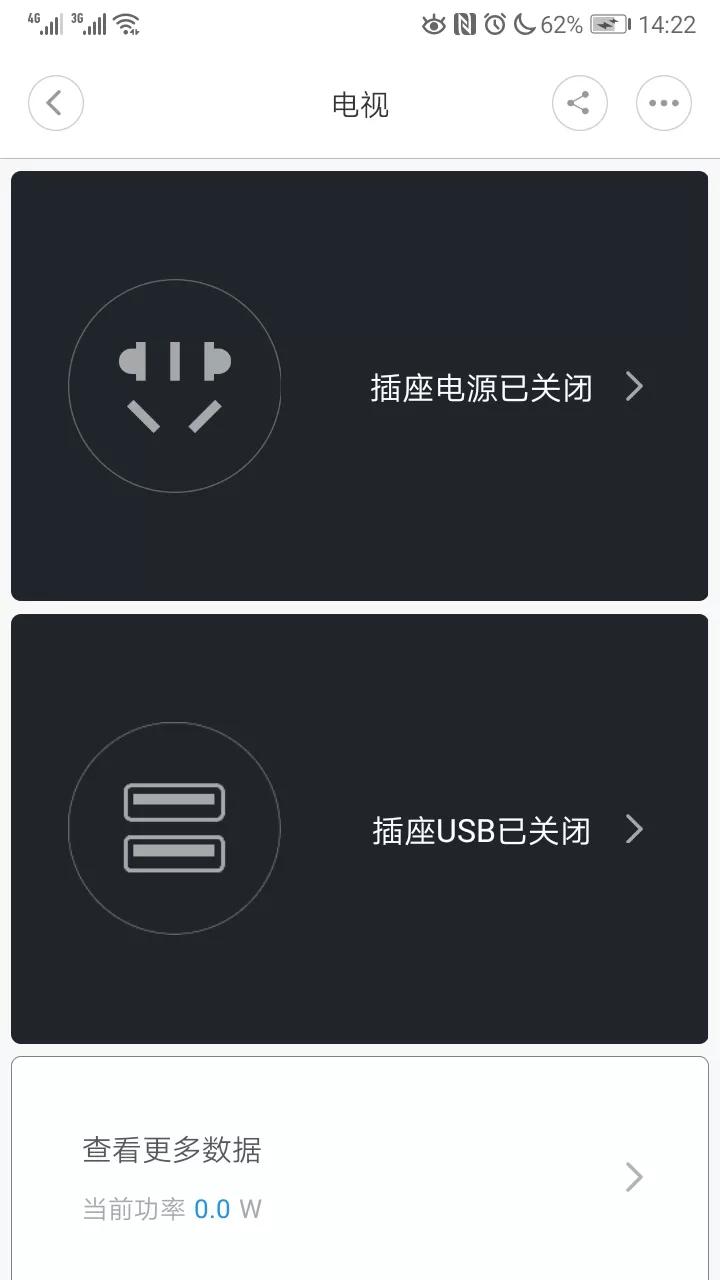Screen dimensions: 720x1280
Task: Open 查看更多数据 link
Action: [171, 1150]
